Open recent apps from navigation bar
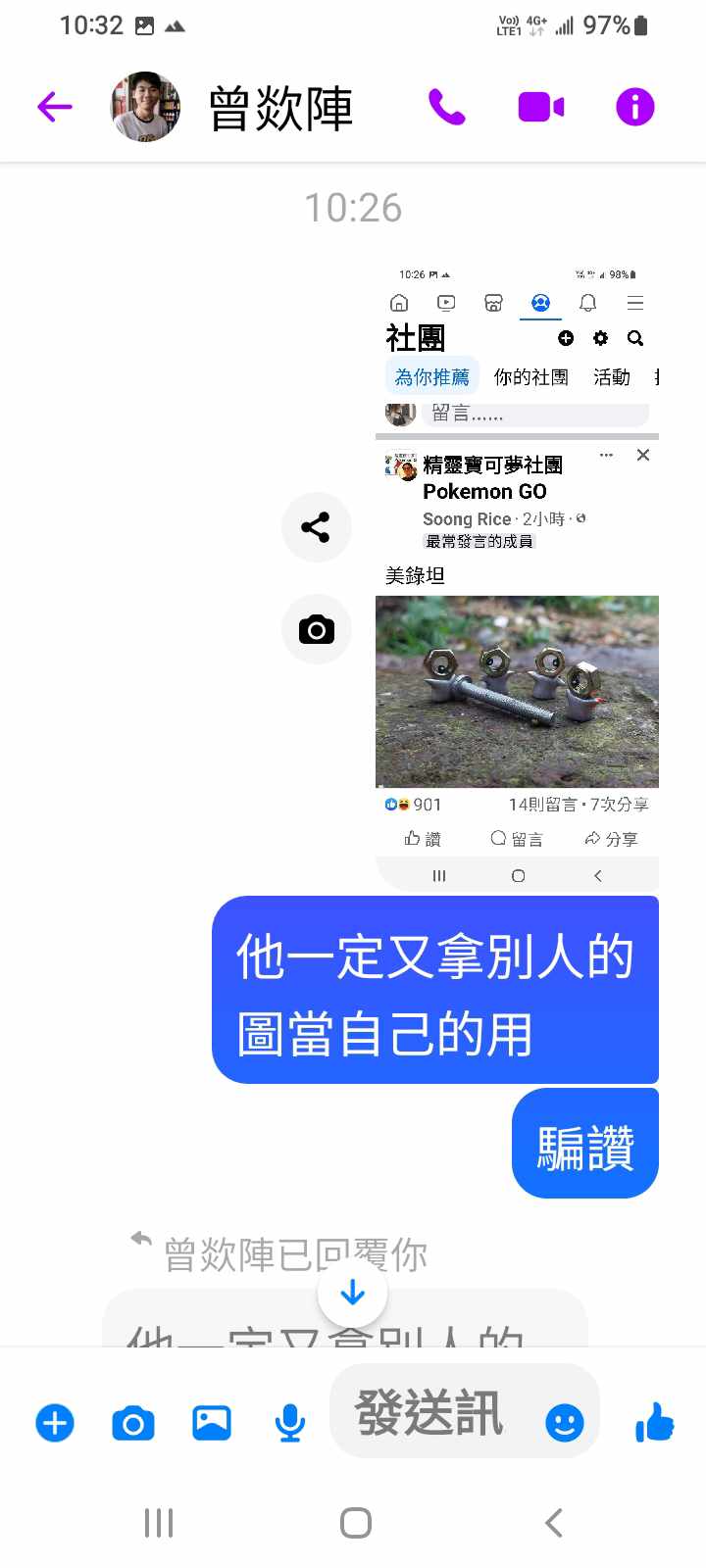 [159, 1523]
